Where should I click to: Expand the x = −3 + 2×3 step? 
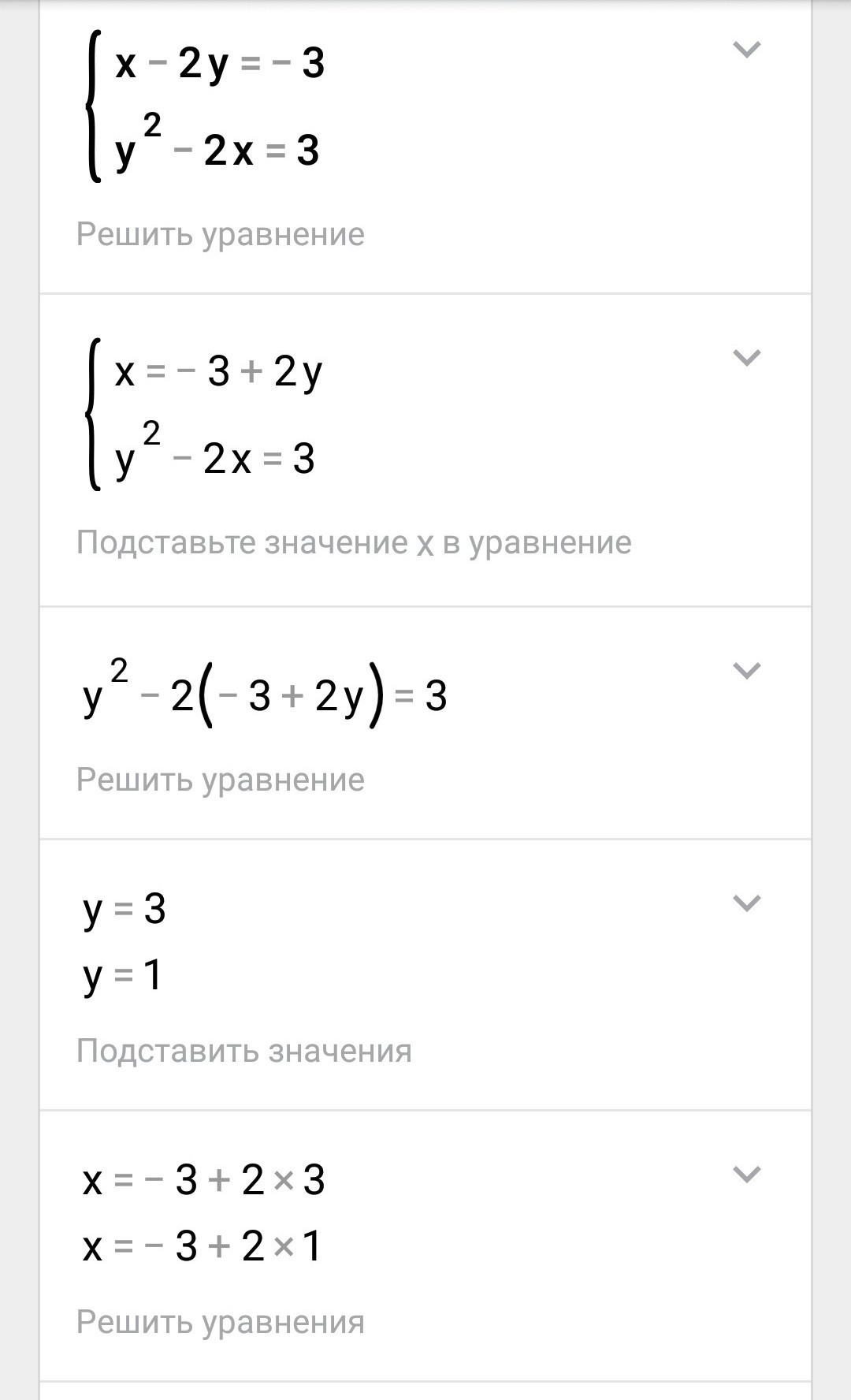[x=746, y=1175]
